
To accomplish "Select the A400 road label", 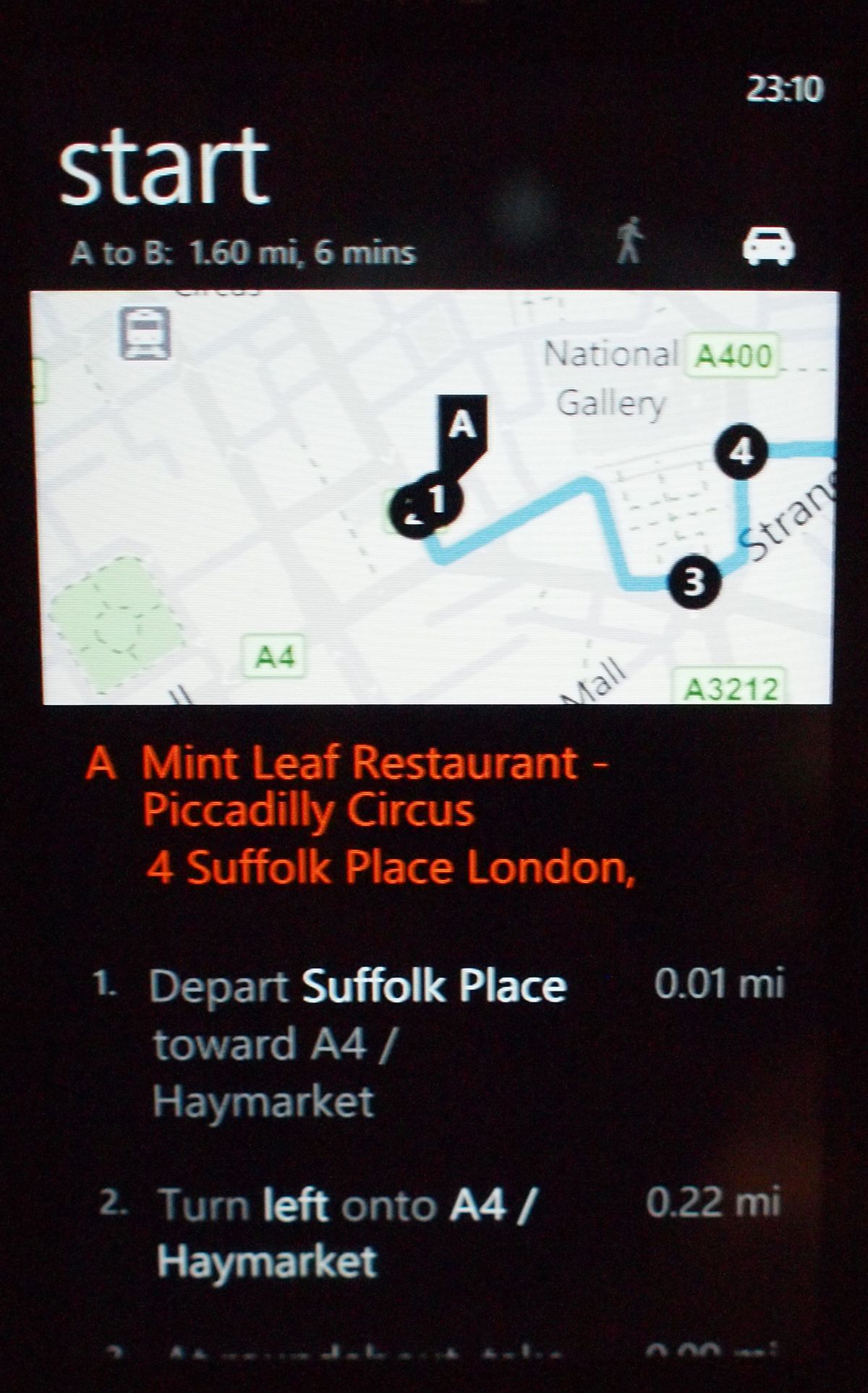I will click(731, 355).
